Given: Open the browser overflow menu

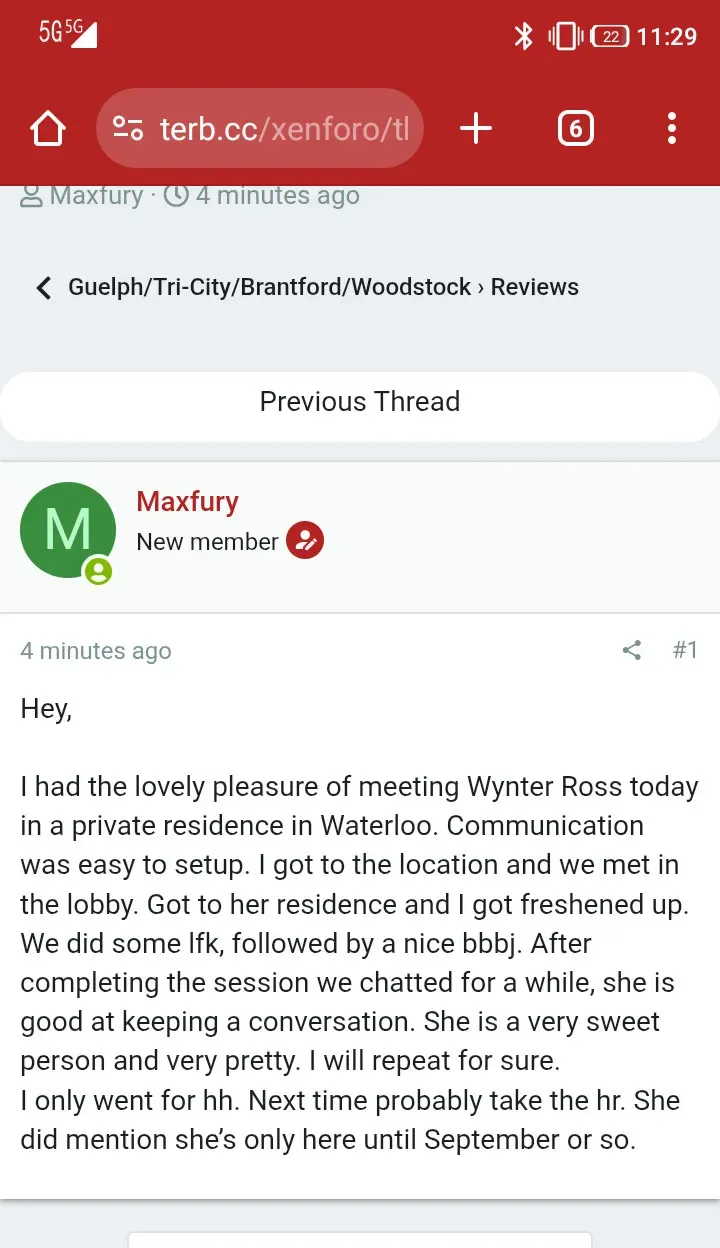Looking at the screenshot, I should click(x=671, y=129).
